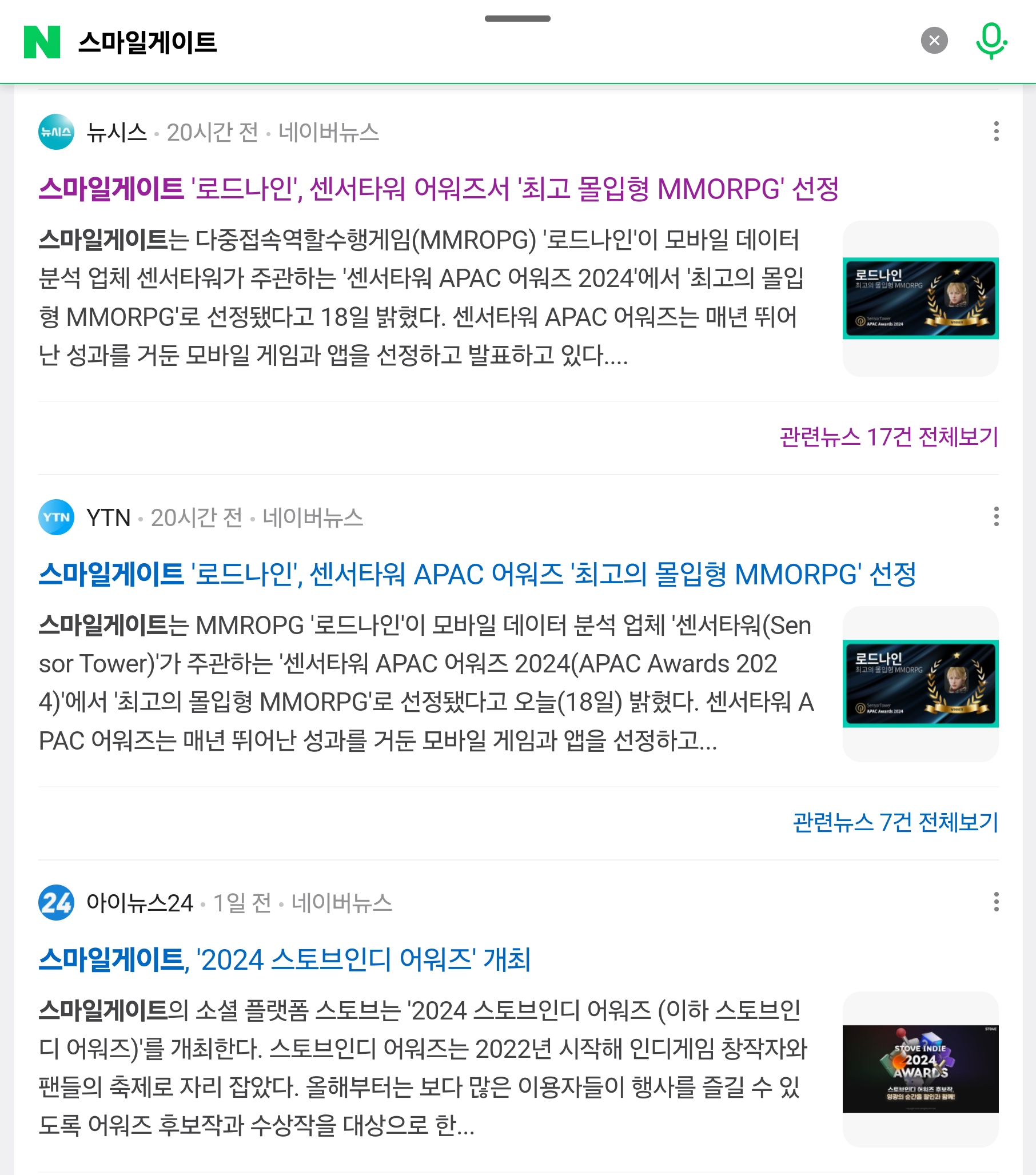1036x1175 pixels.
Task: Tap the Naver N logo button
Action: [x=42, y=41]
